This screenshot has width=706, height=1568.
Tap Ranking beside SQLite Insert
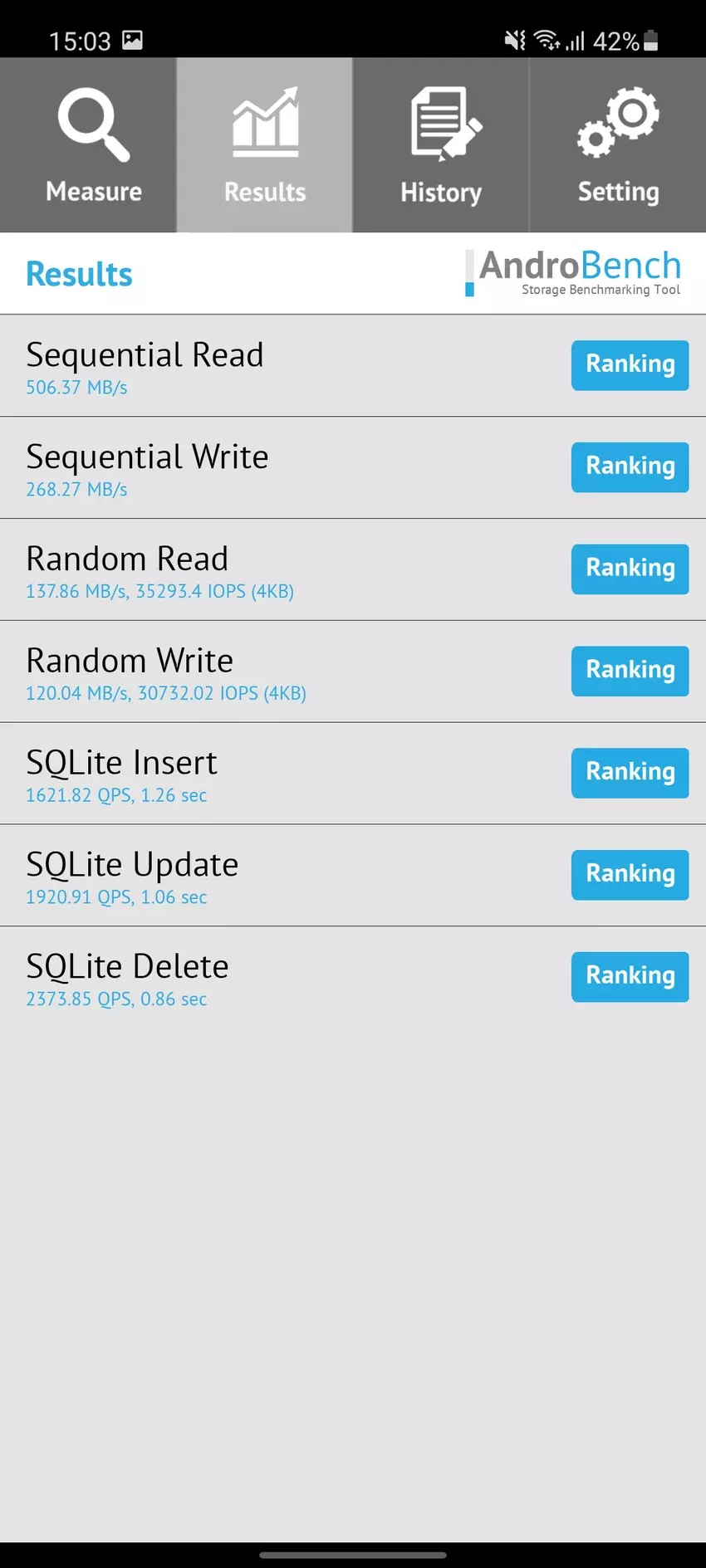coord(630,773)
